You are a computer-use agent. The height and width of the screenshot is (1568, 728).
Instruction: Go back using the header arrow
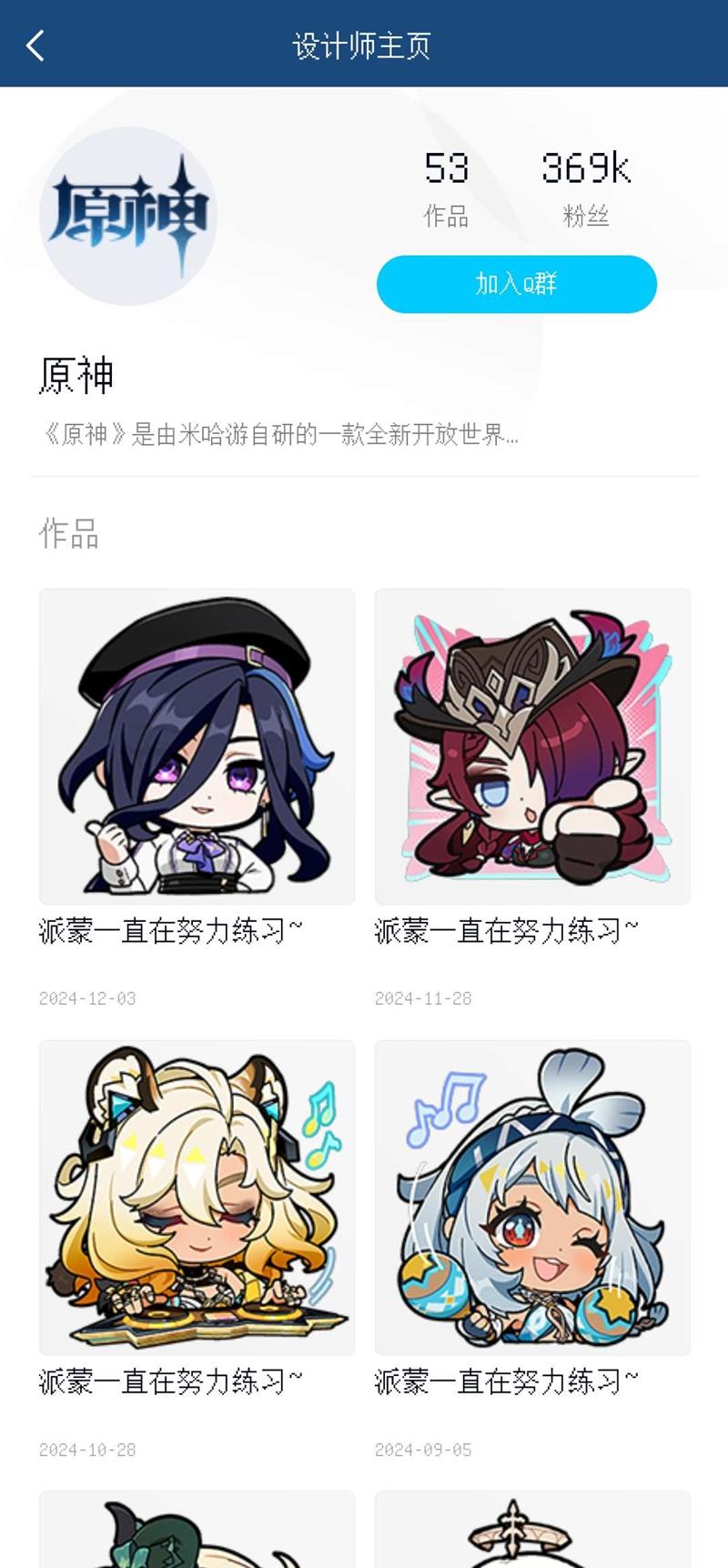click(x=35, y=45)
